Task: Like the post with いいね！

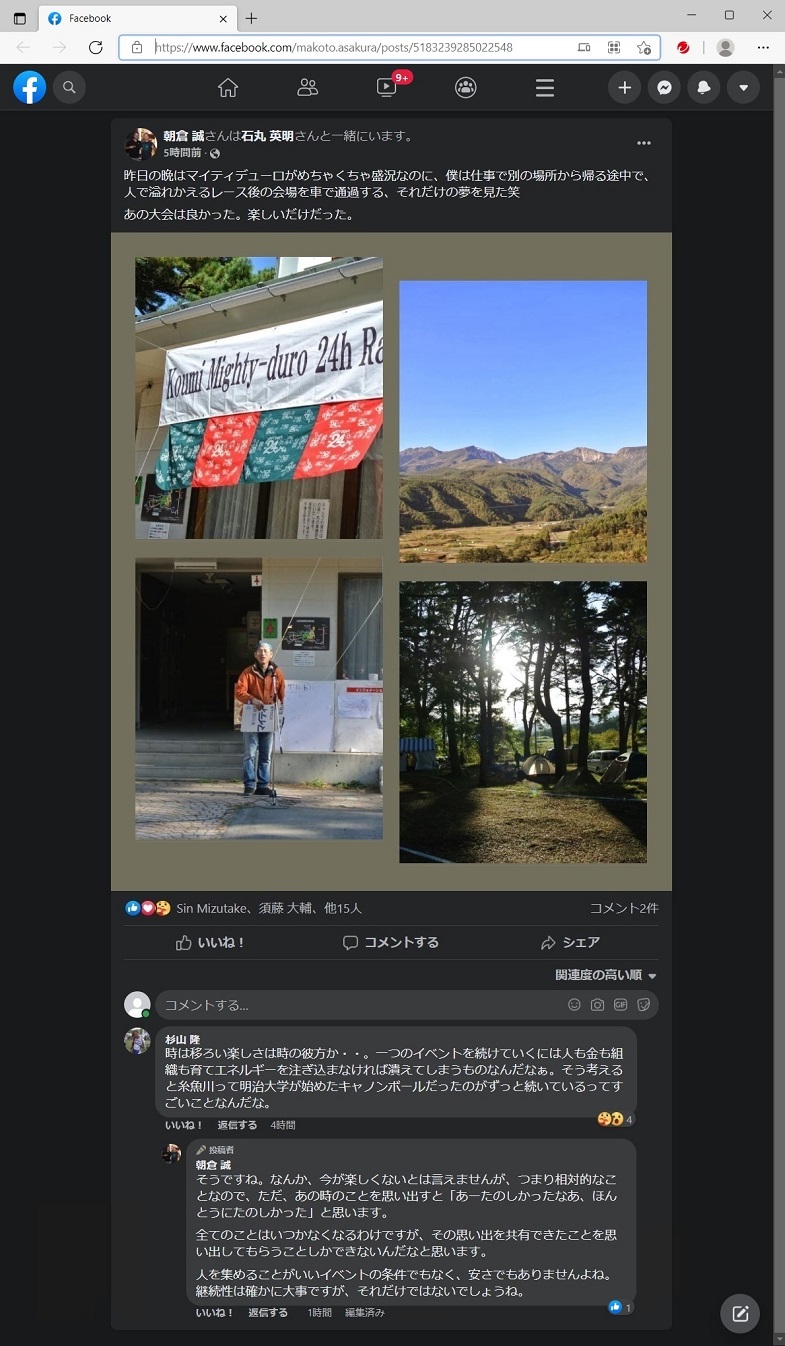Action: click(x=211, y=942)
